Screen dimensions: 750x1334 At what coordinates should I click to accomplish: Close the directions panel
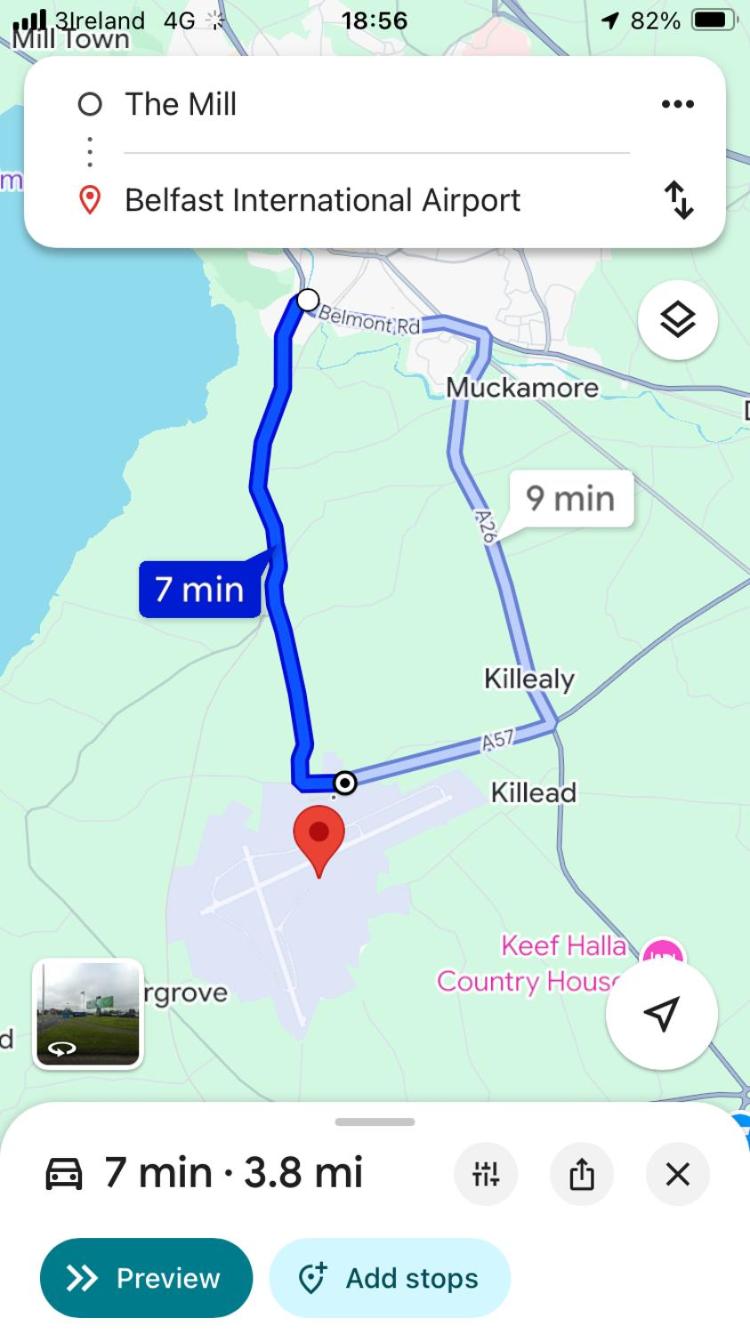pyautogui.click(x=677, y=1174)
